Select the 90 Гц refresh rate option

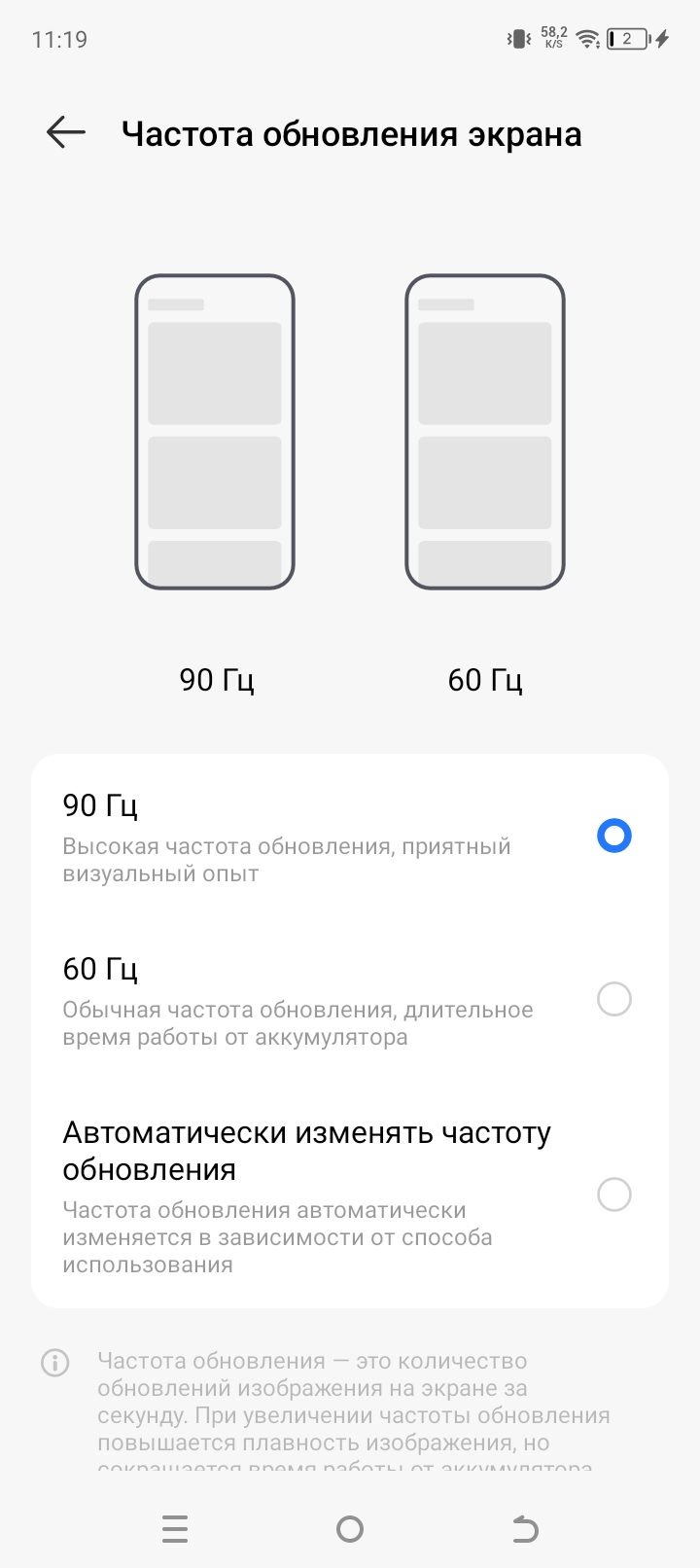(x=613, y=836)
